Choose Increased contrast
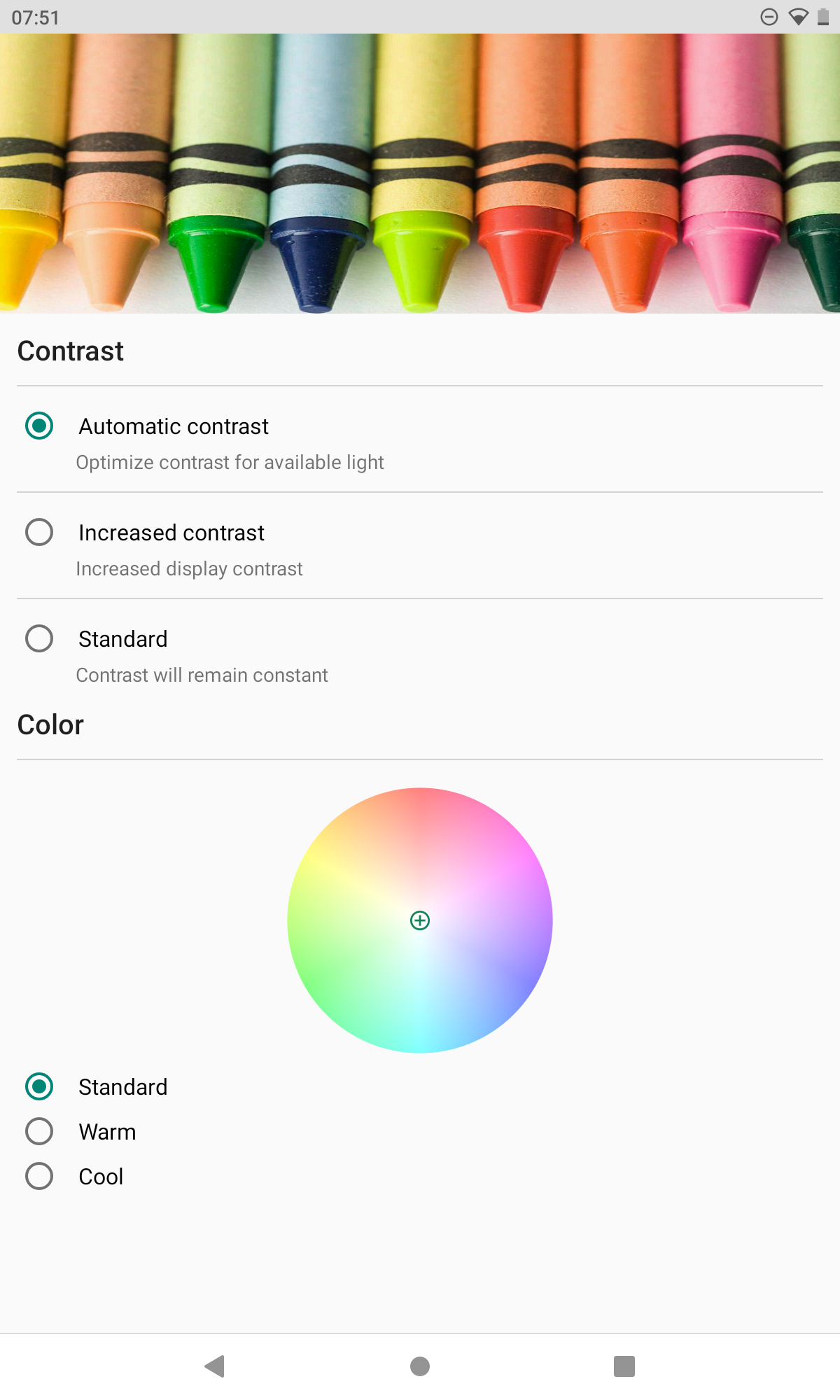Screen dimensions: 840x1400 pyautogui.click(x=420, y=546)
